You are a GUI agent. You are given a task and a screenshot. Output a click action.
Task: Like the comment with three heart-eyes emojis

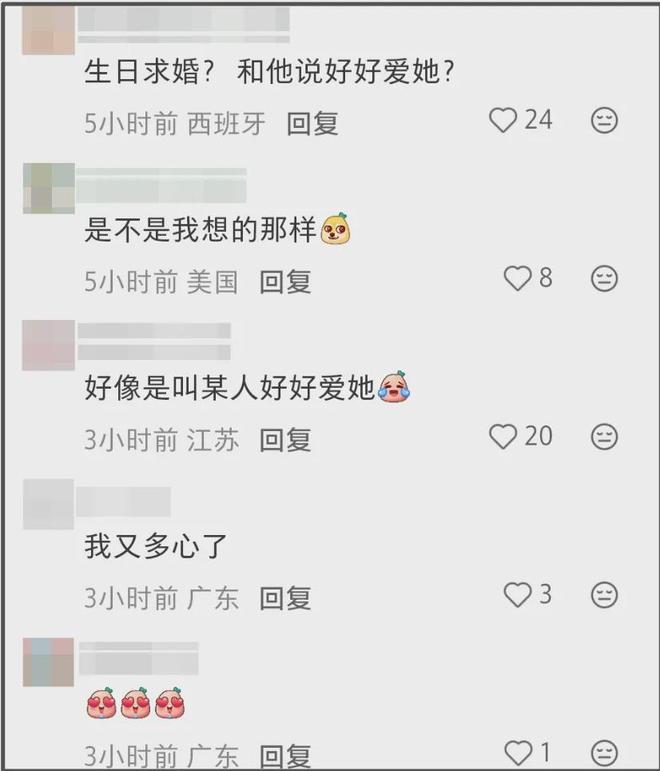517,752
